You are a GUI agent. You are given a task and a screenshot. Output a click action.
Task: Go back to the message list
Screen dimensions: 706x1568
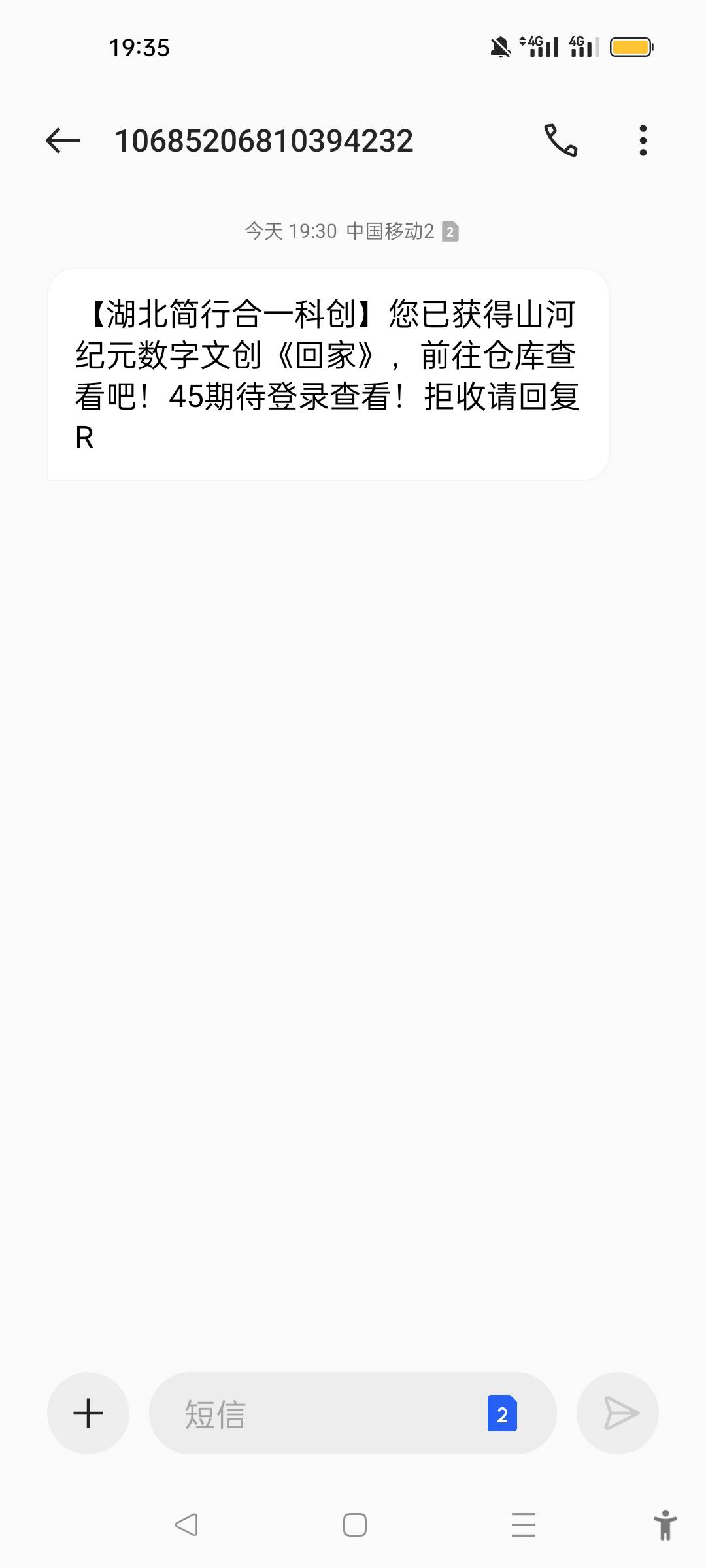tap(63, 140)
